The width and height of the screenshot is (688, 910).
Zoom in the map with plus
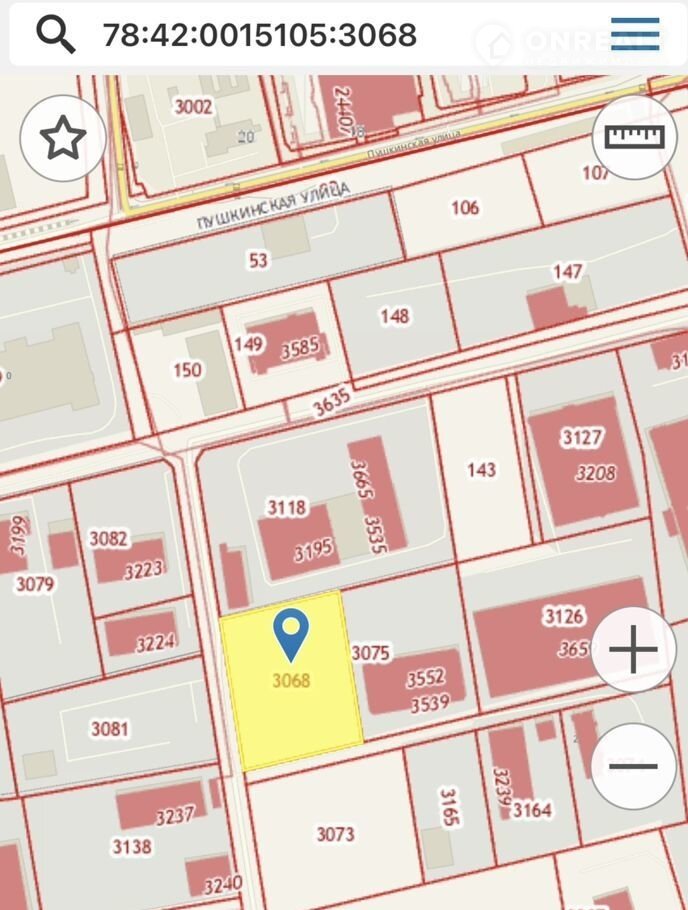tap(634, 651)
